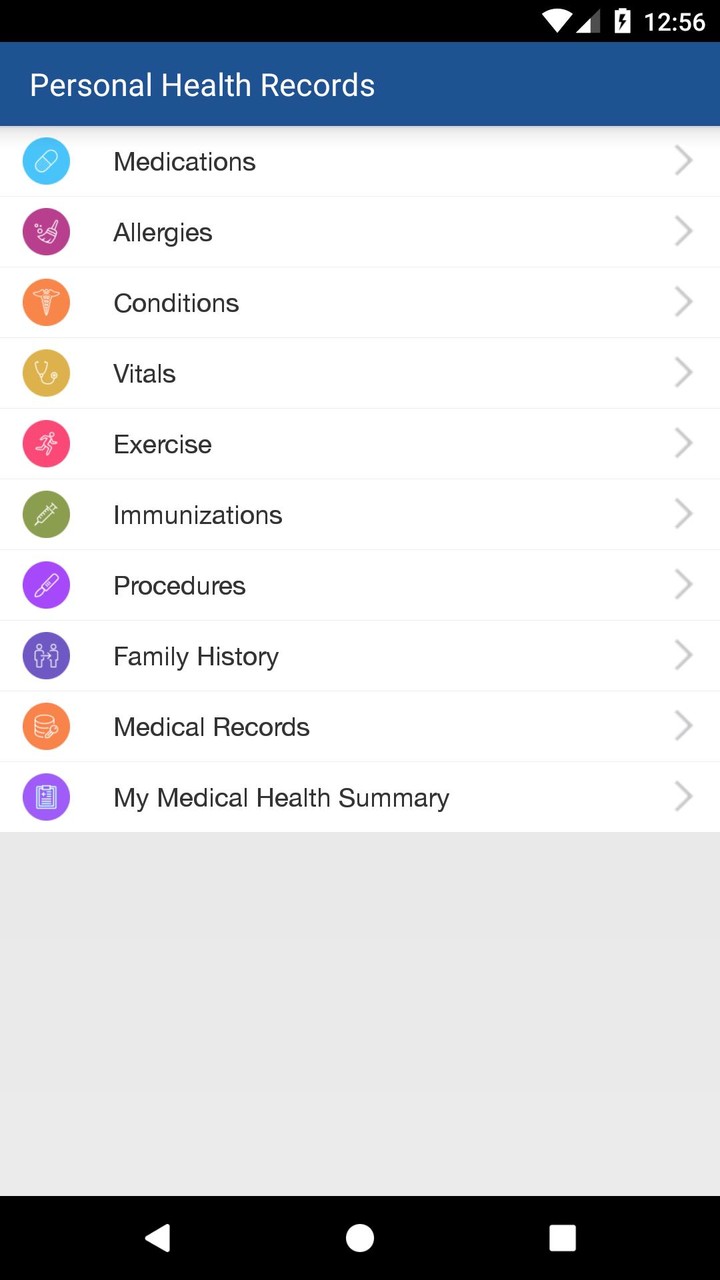View My Medical Health Summary
The height and width of the screenshot is (1280, 720).
click(x=360, y=797)
